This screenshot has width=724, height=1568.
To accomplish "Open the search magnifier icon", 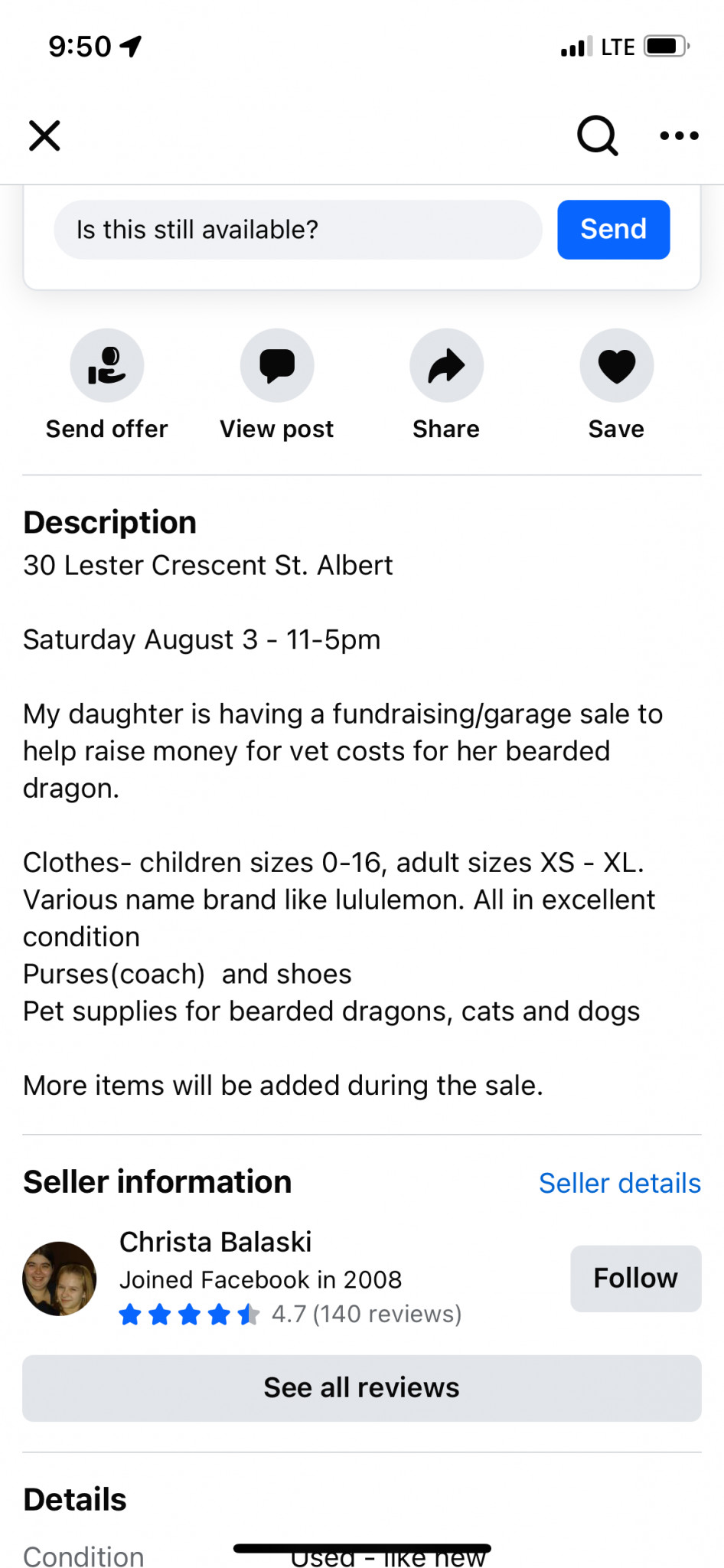I will pyautogui.click(x=597, y=136).
